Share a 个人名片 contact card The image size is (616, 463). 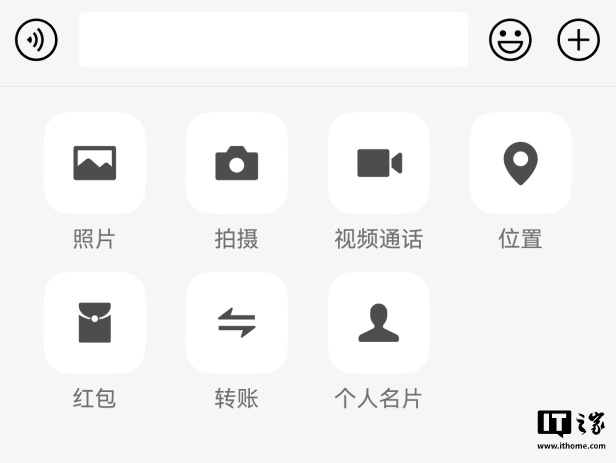coord(379,323)
